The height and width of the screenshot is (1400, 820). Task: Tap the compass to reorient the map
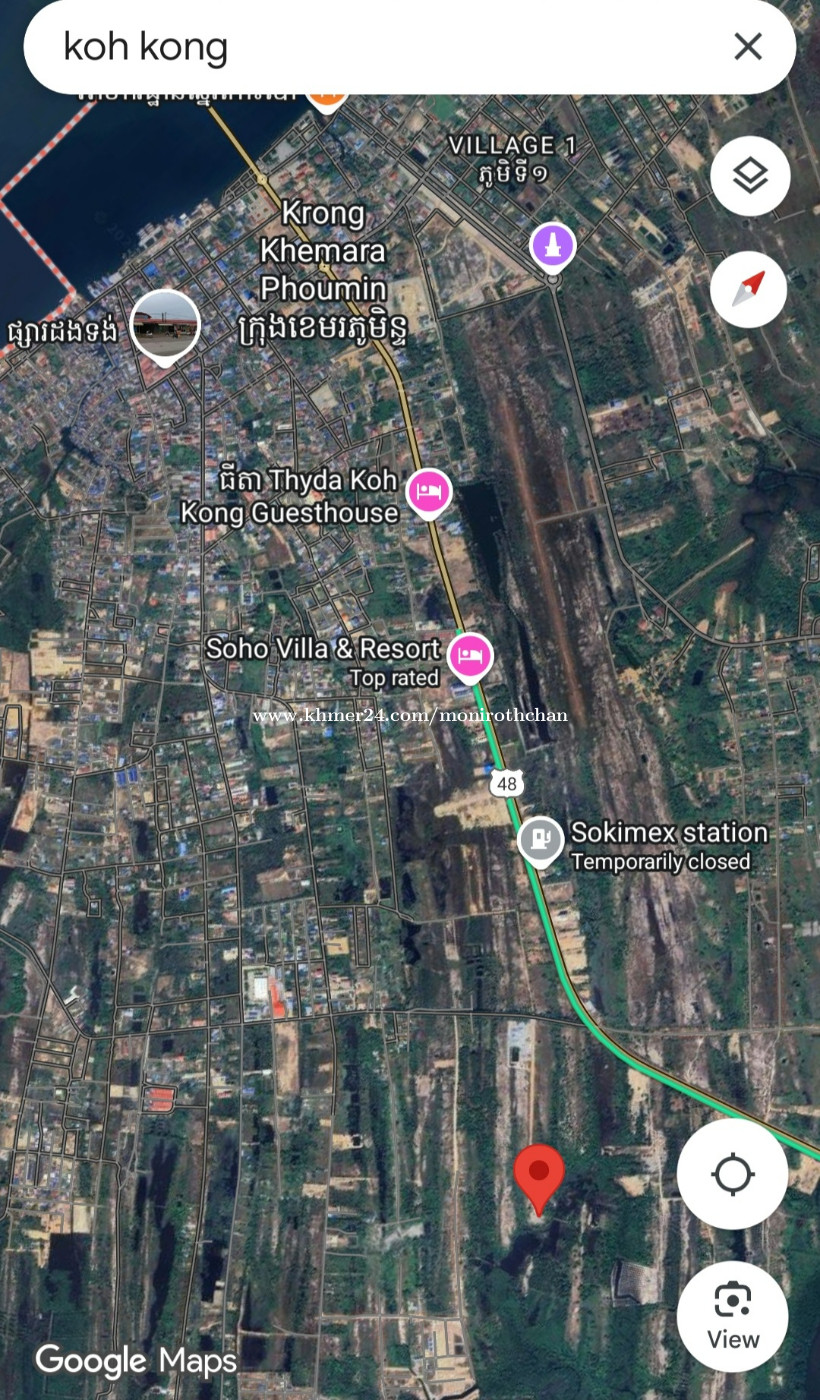click(x=749, y=289)
